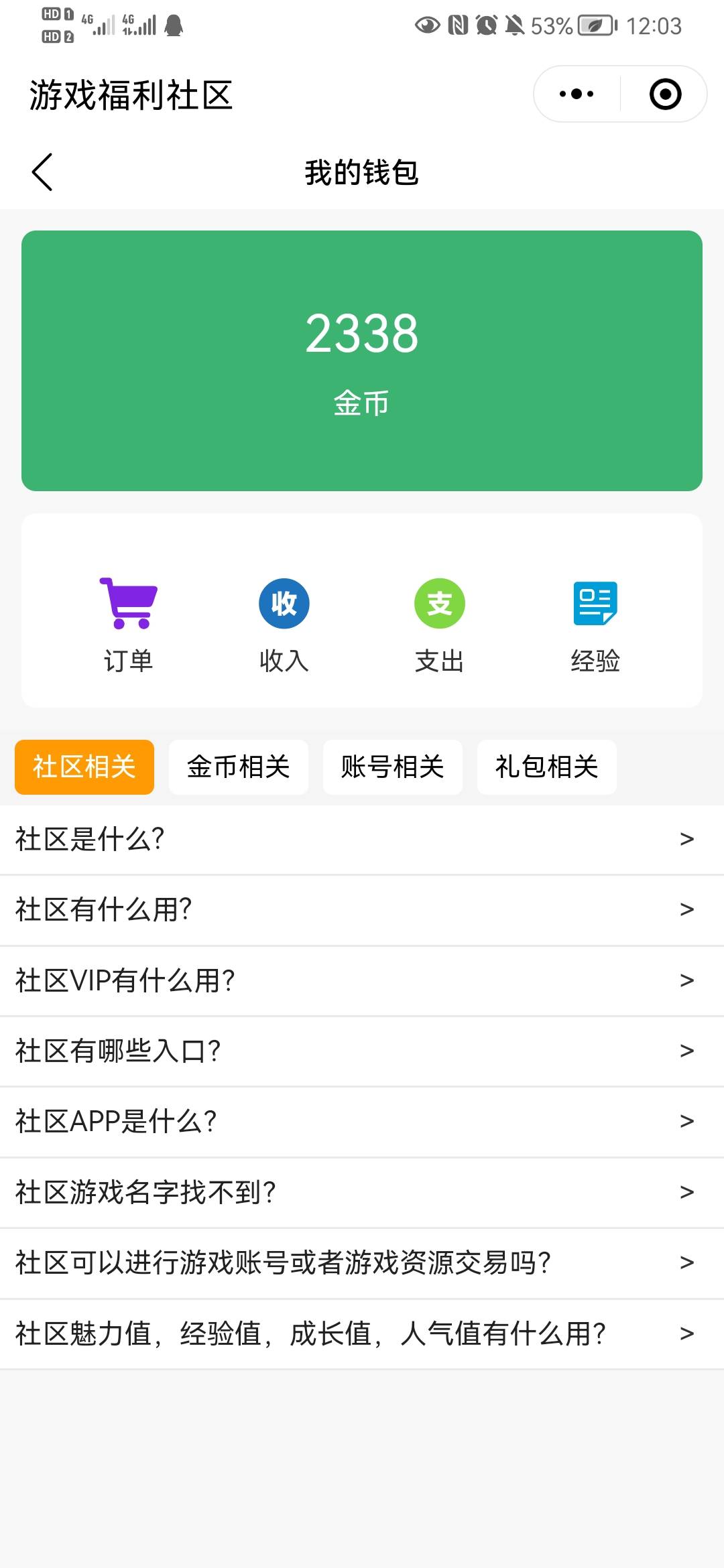Select the 社区相关 tab
The width and height of the screenshot is (724, 1568).
84,767
